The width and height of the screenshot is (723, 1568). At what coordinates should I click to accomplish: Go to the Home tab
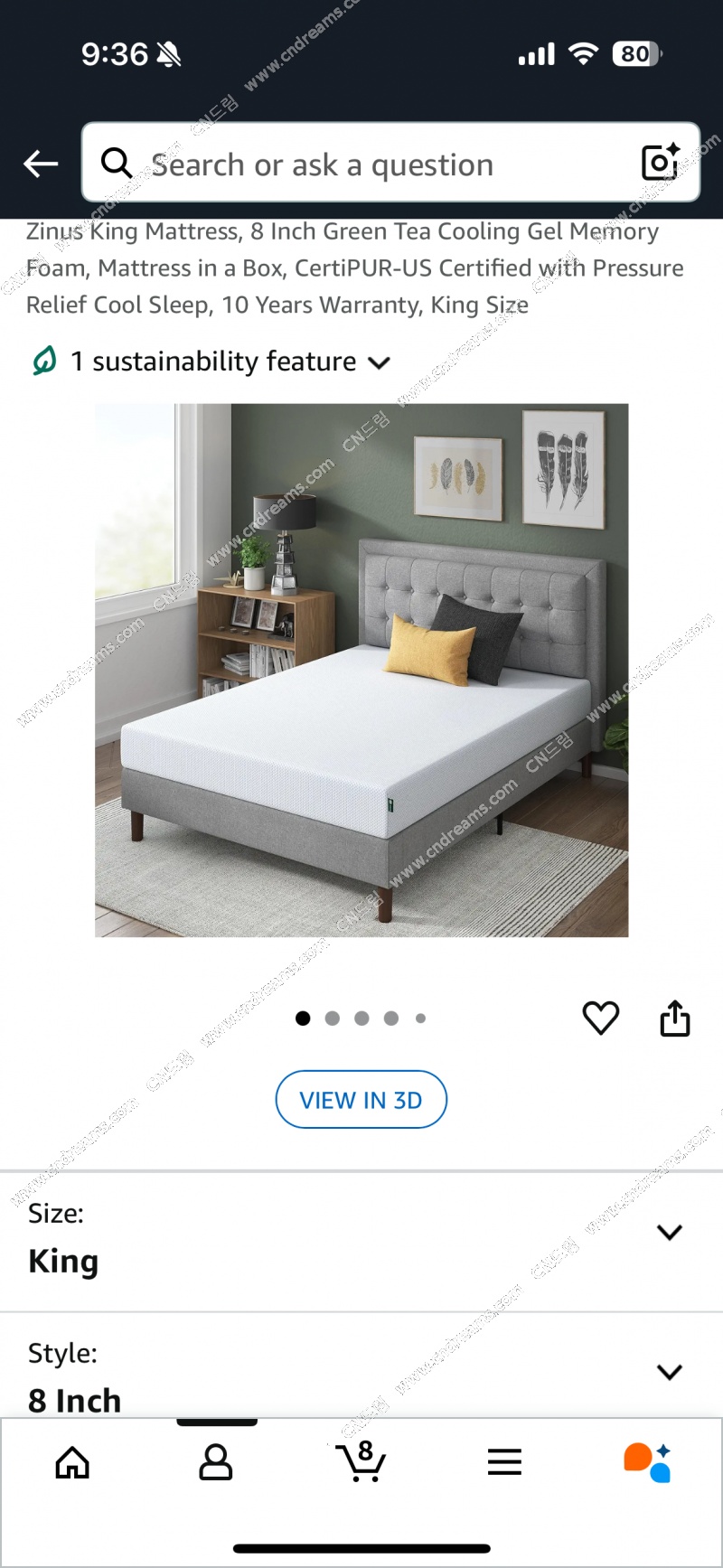click(72, 1461)
